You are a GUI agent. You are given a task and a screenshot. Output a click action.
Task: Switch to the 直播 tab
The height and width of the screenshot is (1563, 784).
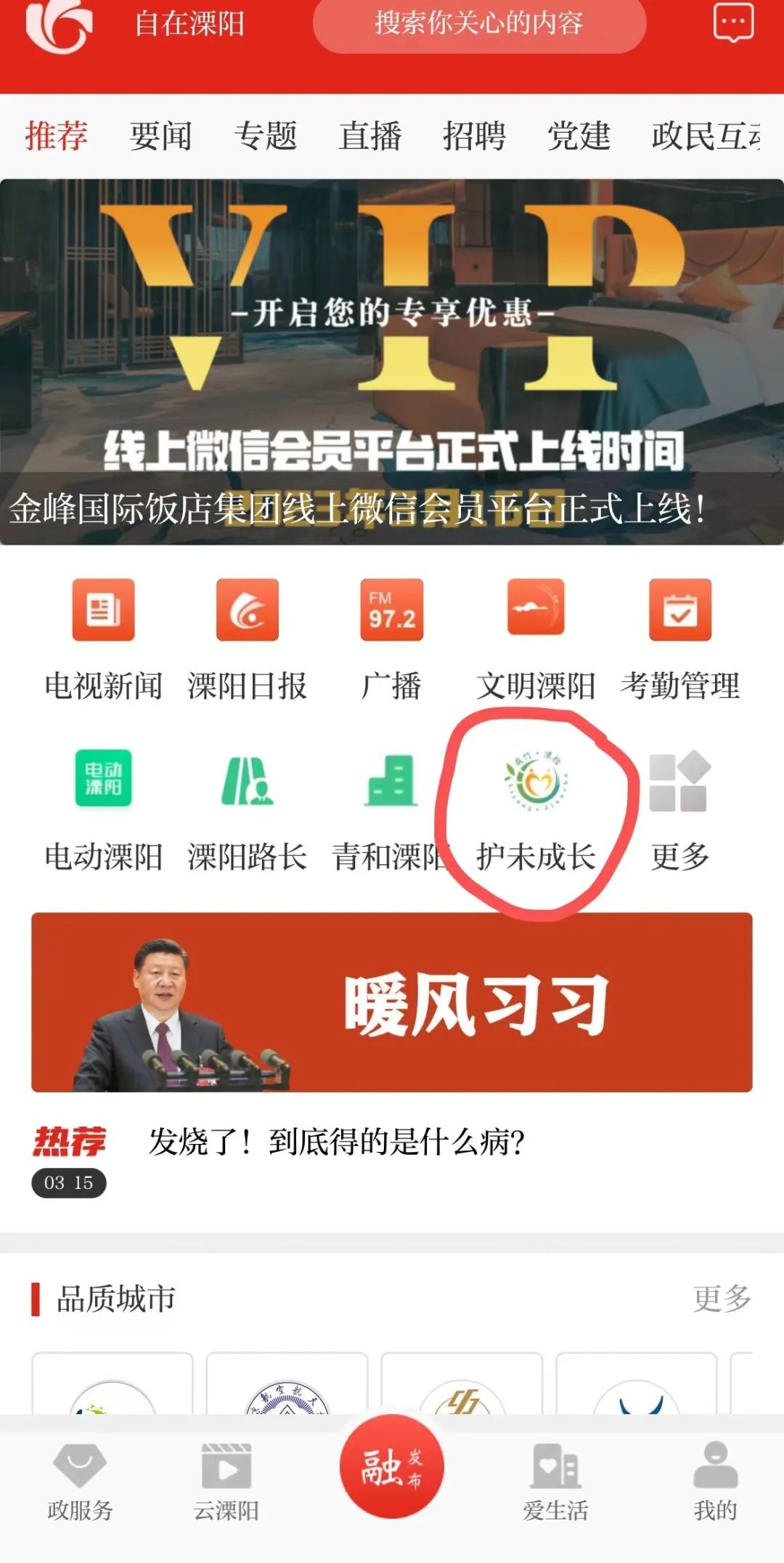click(x=369, y=136)
